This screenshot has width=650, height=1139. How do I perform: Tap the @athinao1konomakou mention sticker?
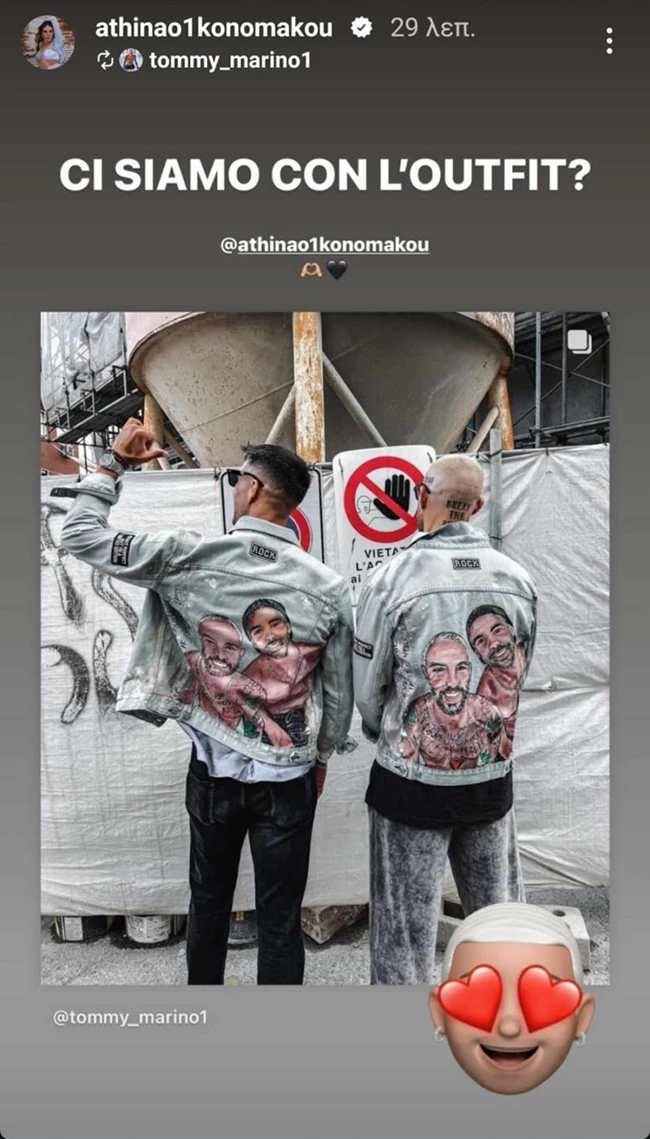(x=324, y=244)
